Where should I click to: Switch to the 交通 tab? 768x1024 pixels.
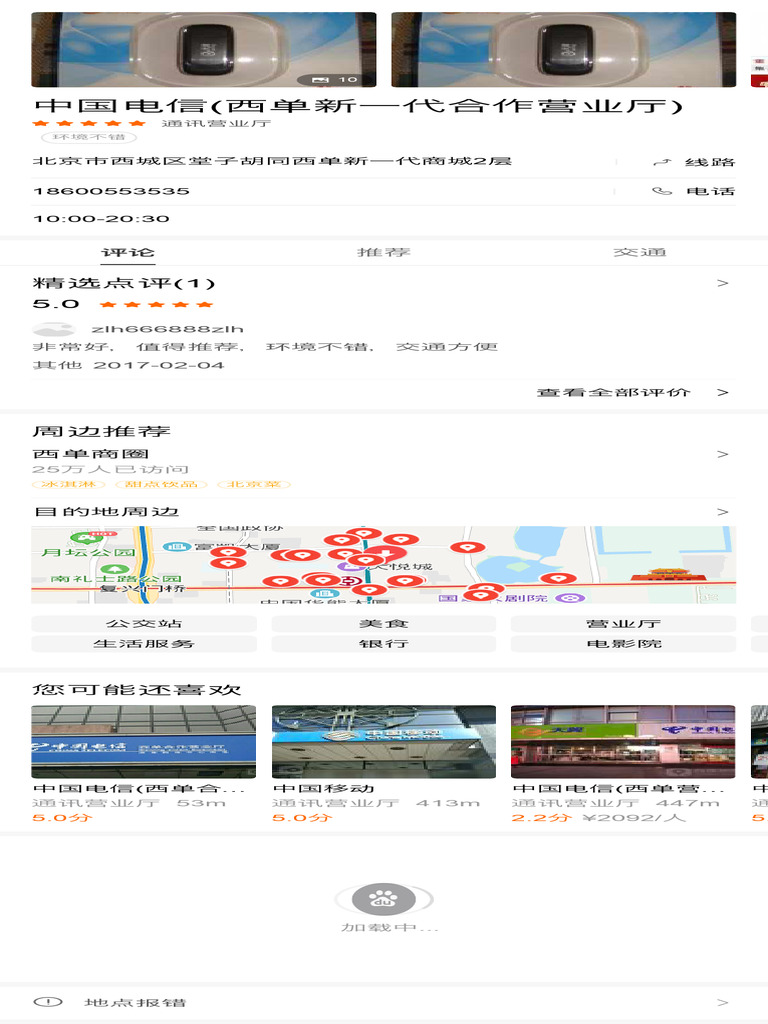coord(639,253)
